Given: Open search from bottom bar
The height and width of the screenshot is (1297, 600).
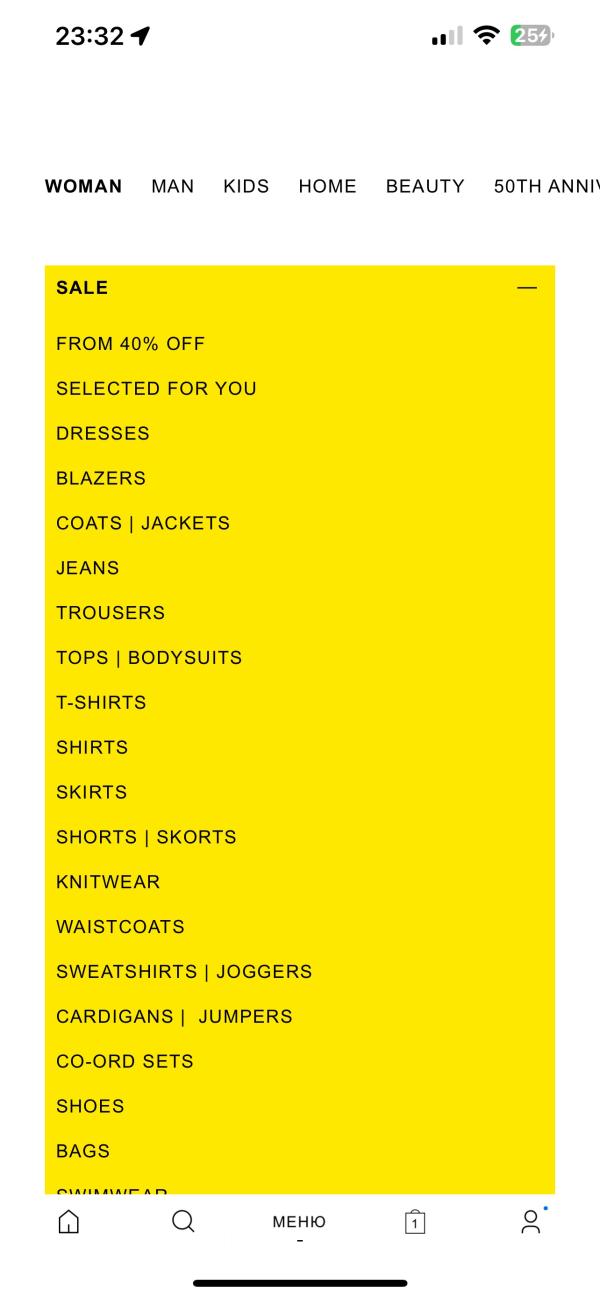Looking at the screenshot, I should click(183, 1222).
